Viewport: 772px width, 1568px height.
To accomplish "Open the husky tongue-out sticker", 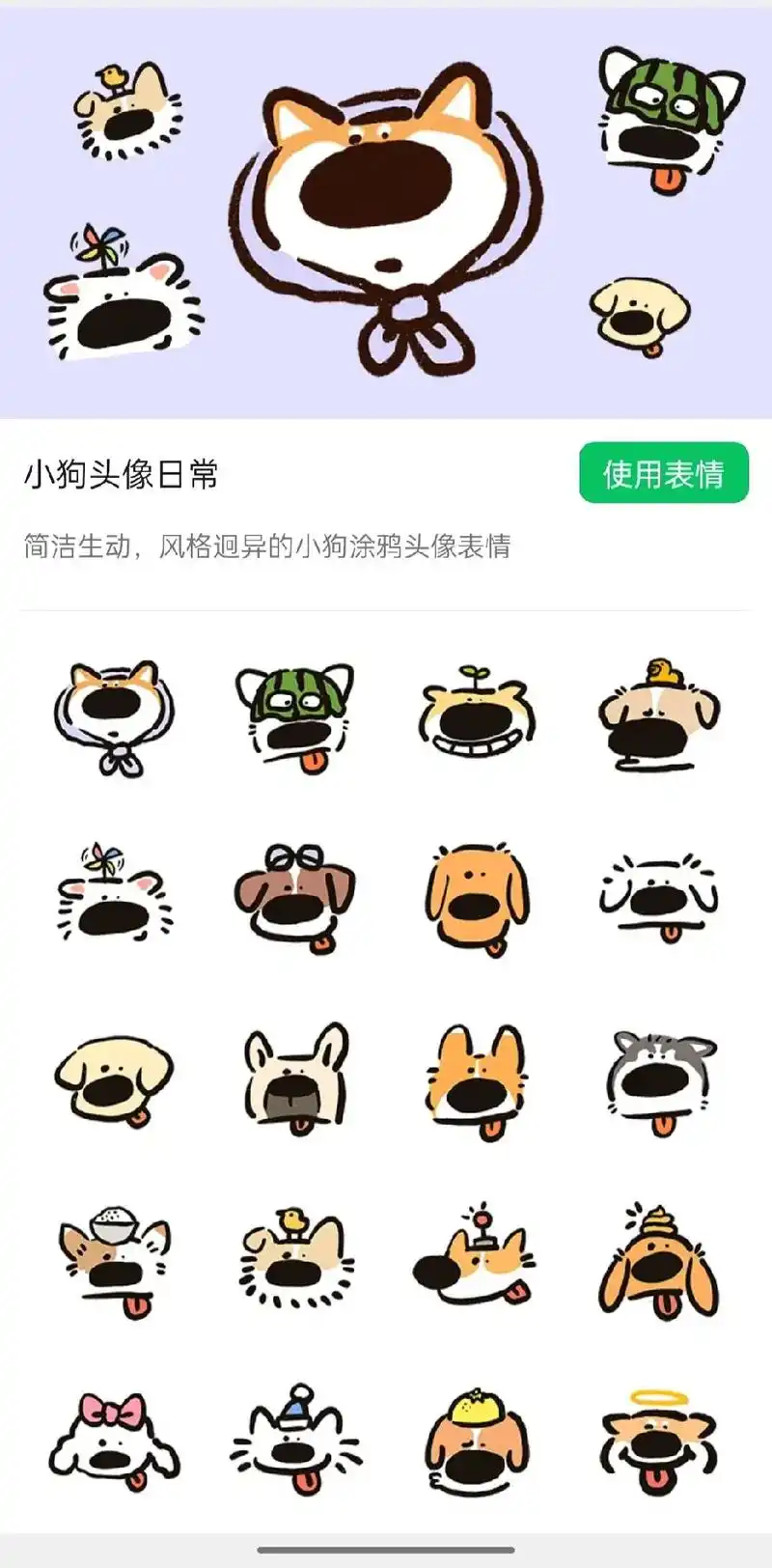I will coord(661,1081).
